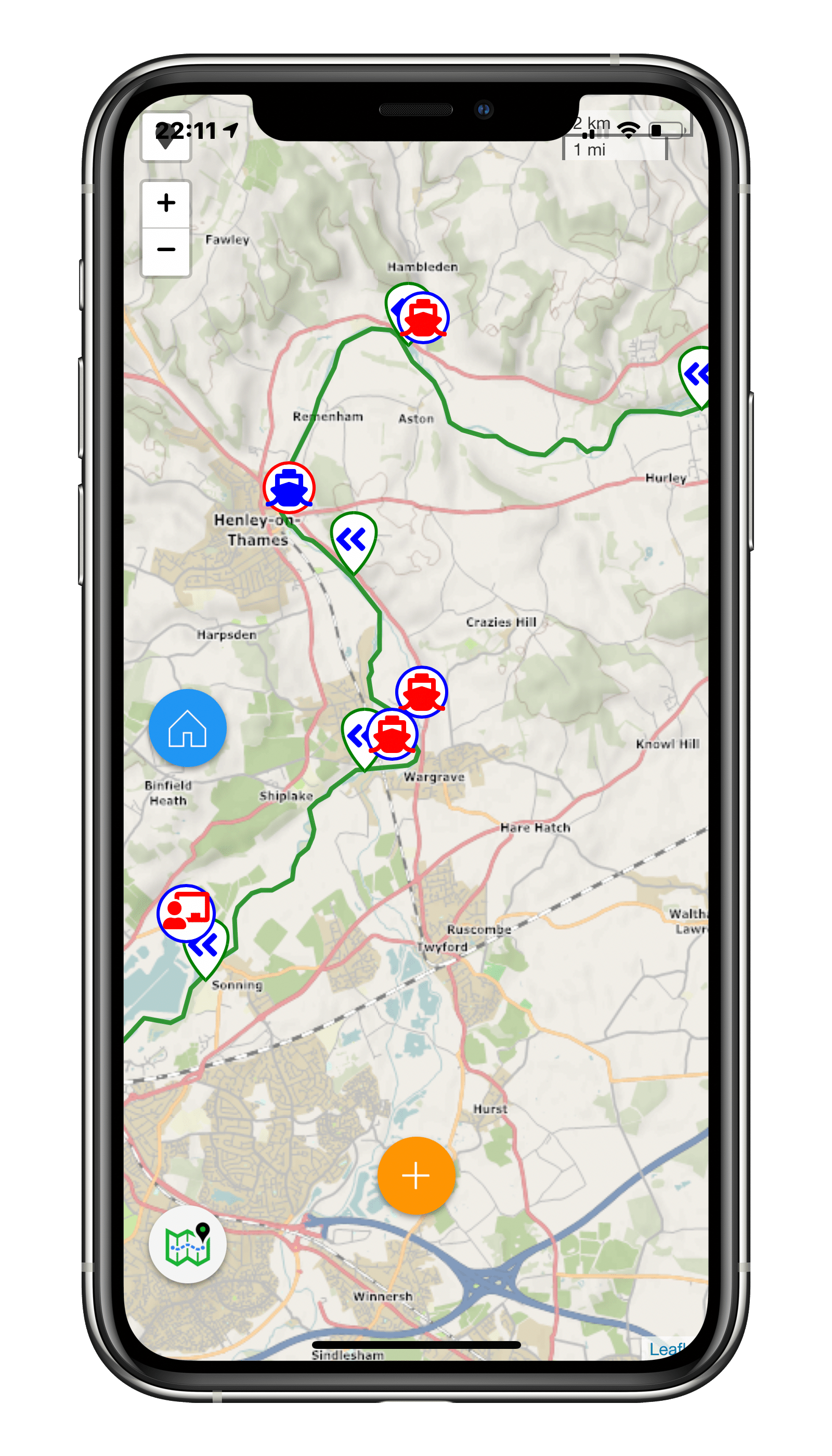Zoom in on the map
The width and height of the screenshot is (832, 1456).
(166, 203)
